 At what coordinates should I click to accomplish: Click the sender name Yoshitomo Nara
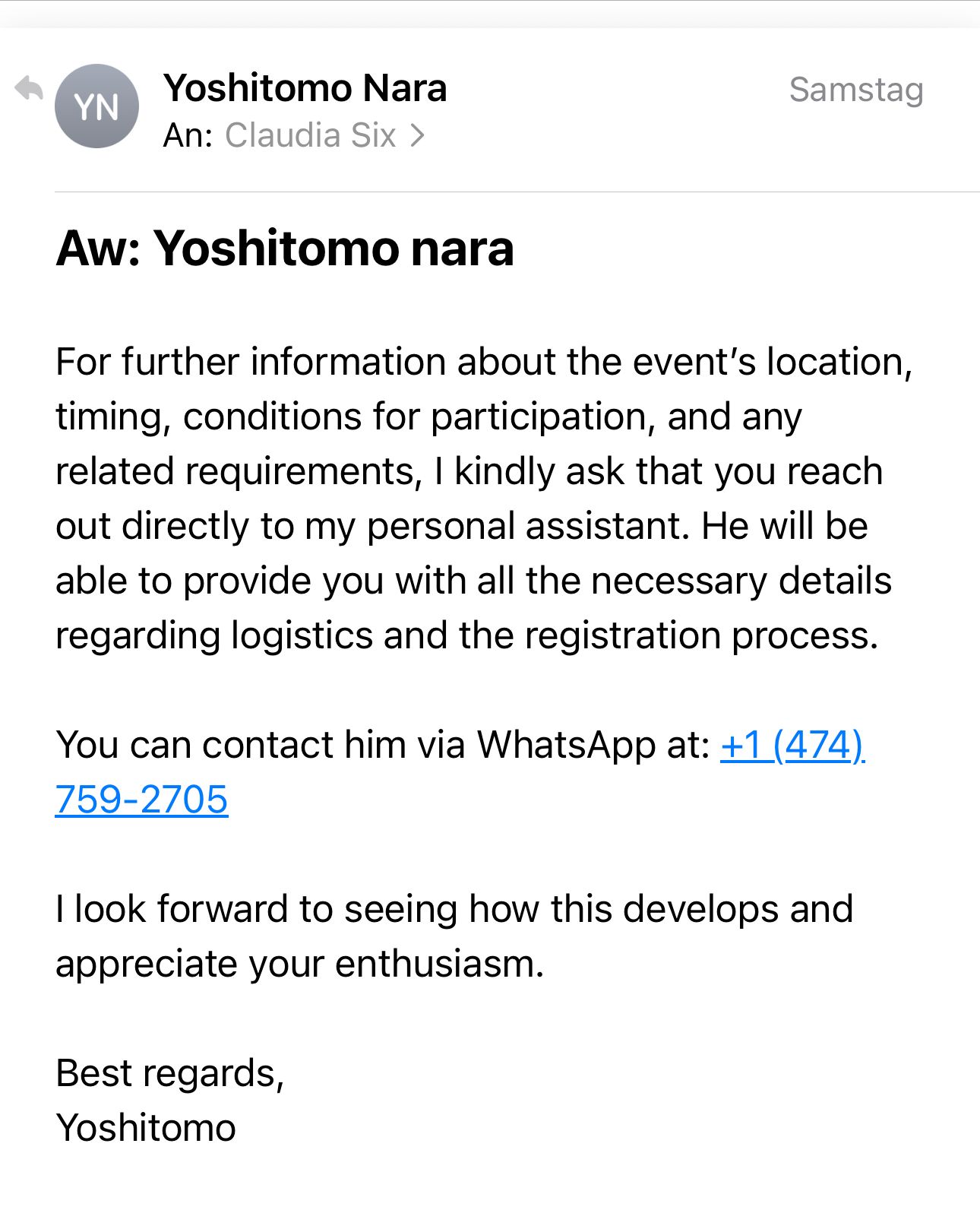[305, 87]
